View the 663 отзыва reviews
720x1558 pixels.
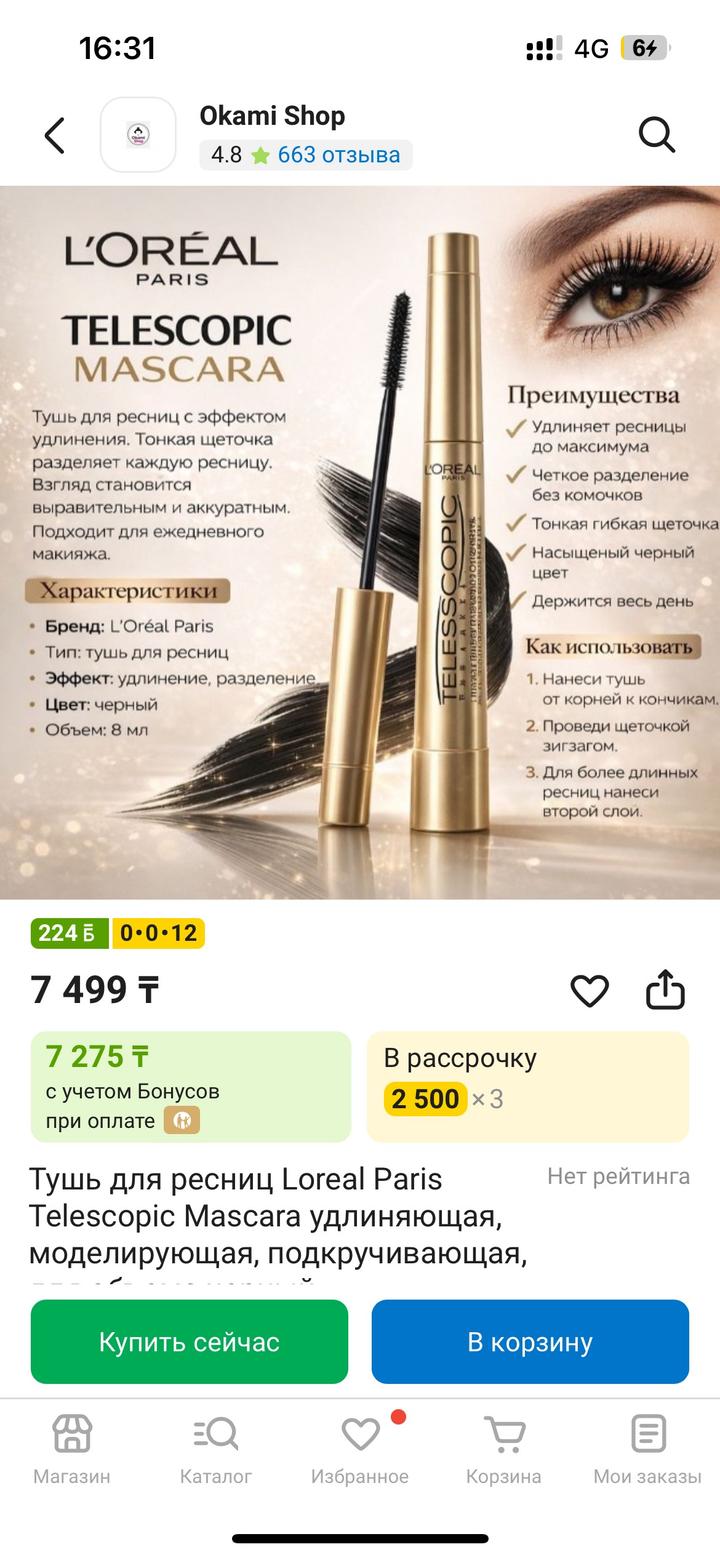pos(338,155)
